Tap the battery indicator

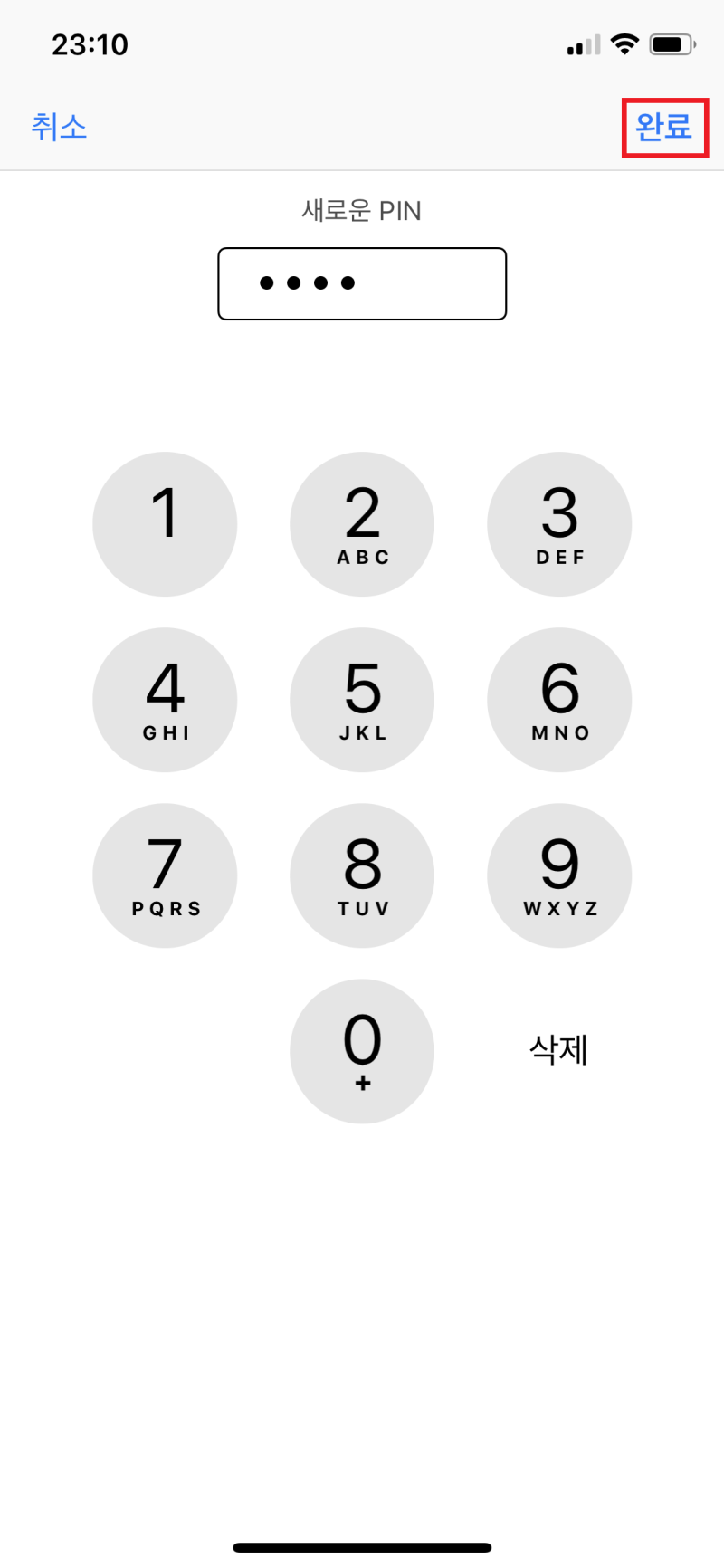click(672, 42)
